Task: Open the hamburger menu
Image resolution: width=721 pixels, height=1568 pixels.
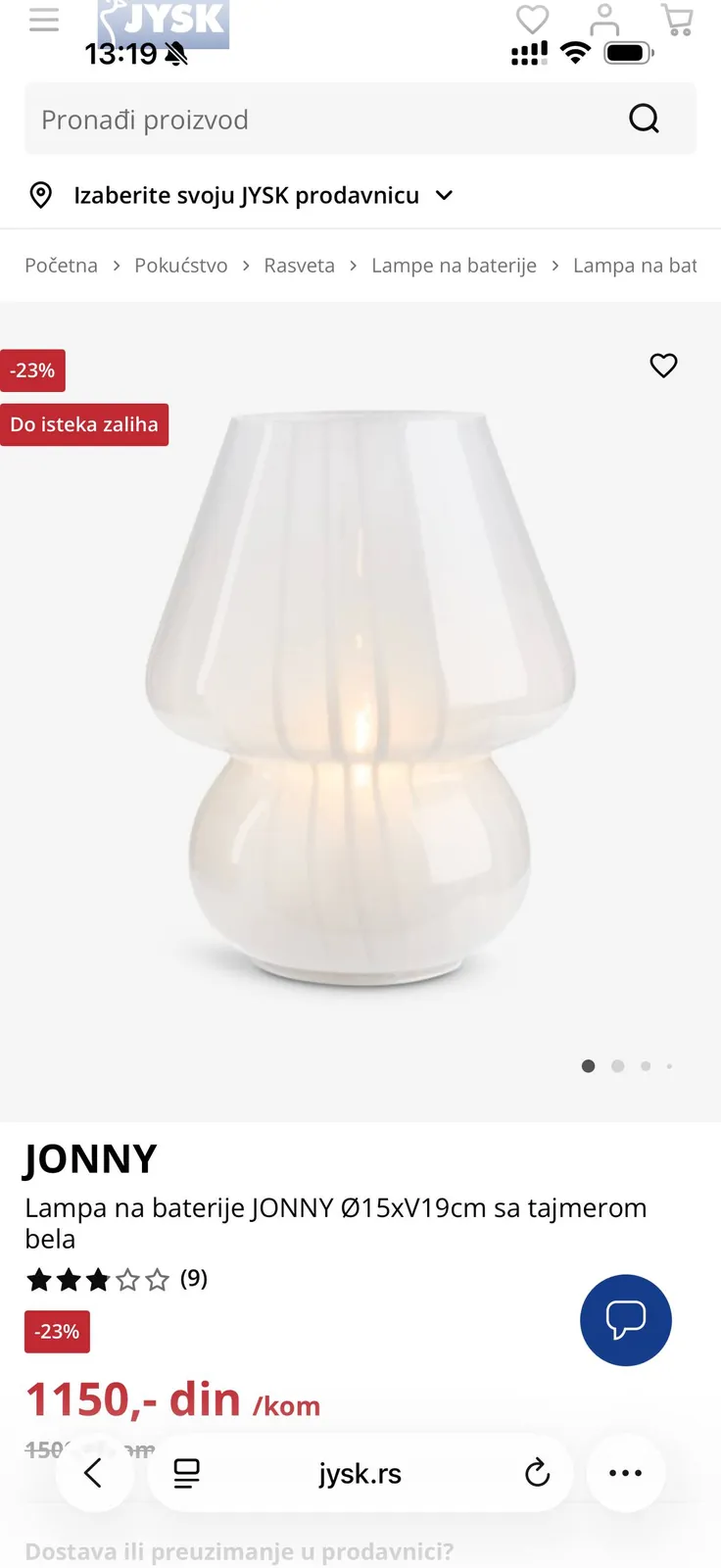Action: [x=44, y=20]
